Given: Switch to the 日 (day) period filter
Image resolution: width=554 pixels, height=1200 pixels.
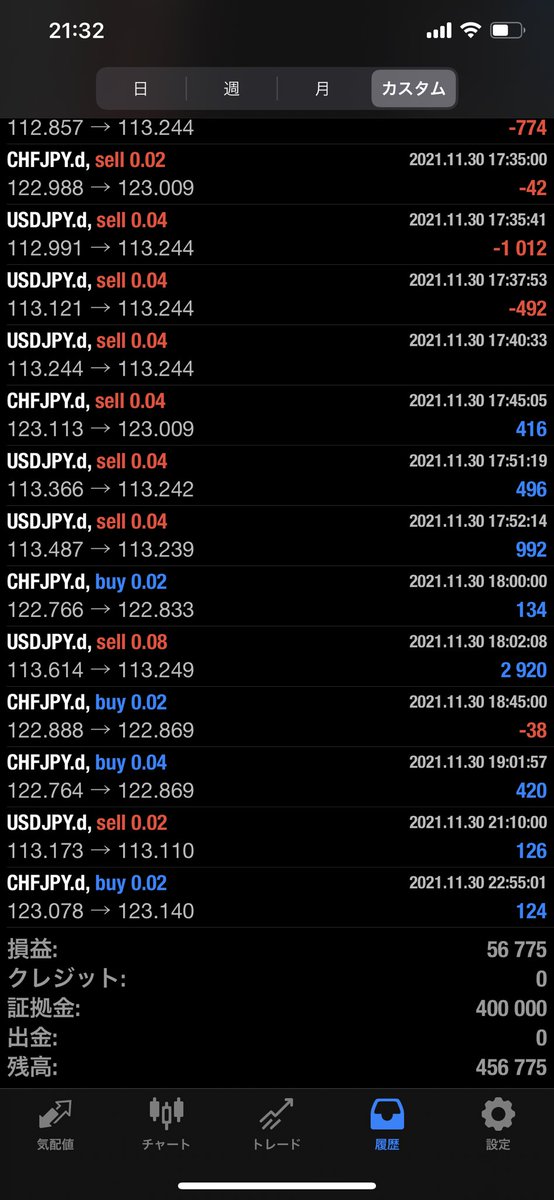Looking at the screenshot, I should 141,89.
